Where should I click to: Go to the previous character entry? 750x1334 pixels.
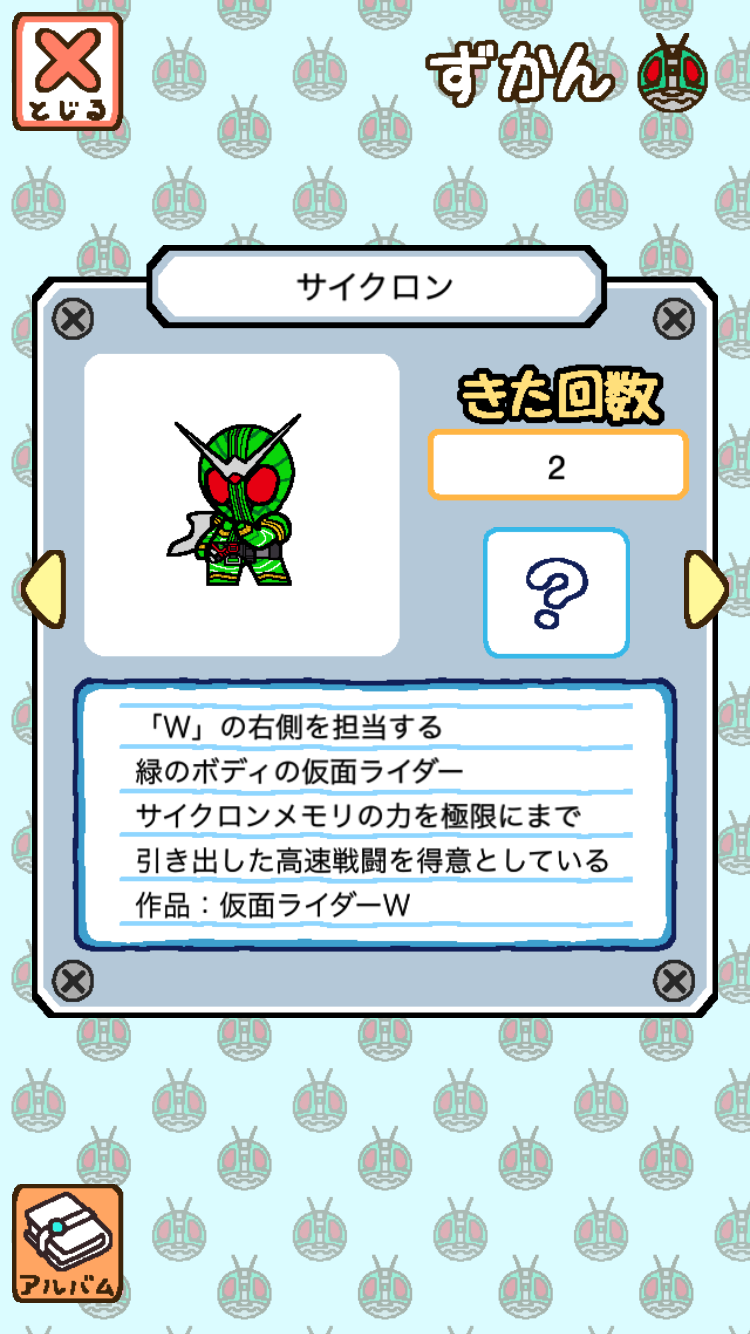[42, 589]
